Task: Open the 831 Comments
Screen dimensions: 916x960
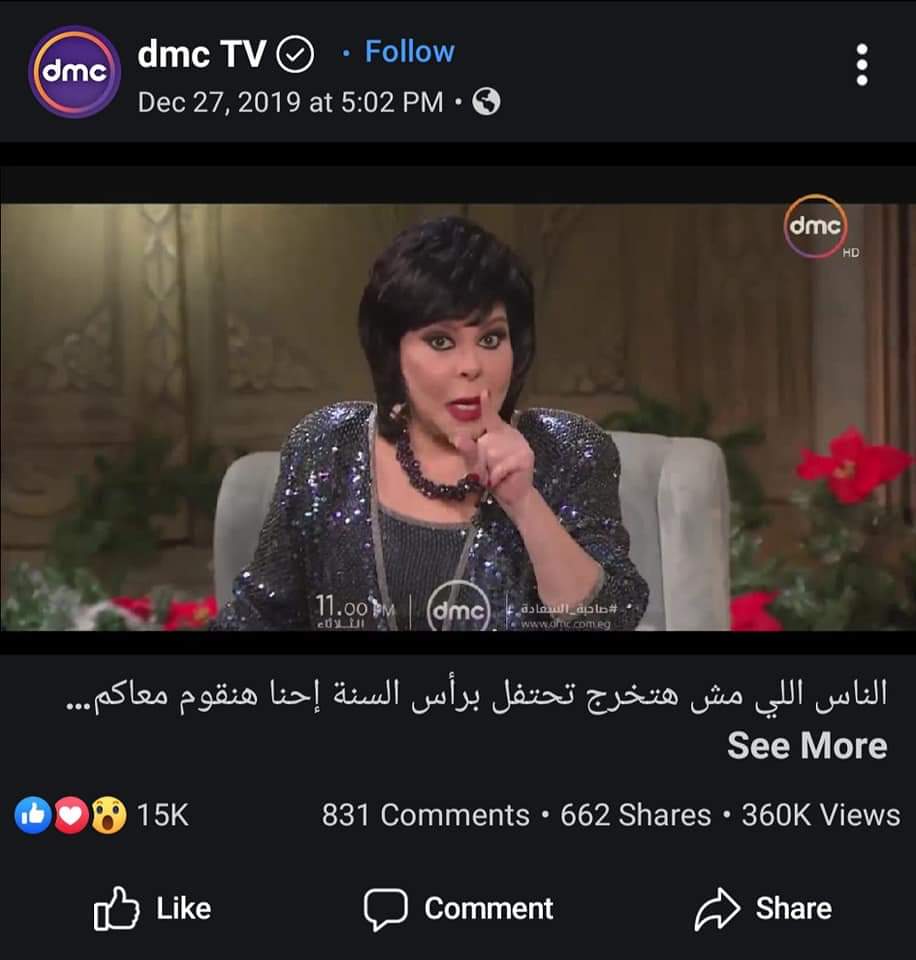Action: (425, 815)
